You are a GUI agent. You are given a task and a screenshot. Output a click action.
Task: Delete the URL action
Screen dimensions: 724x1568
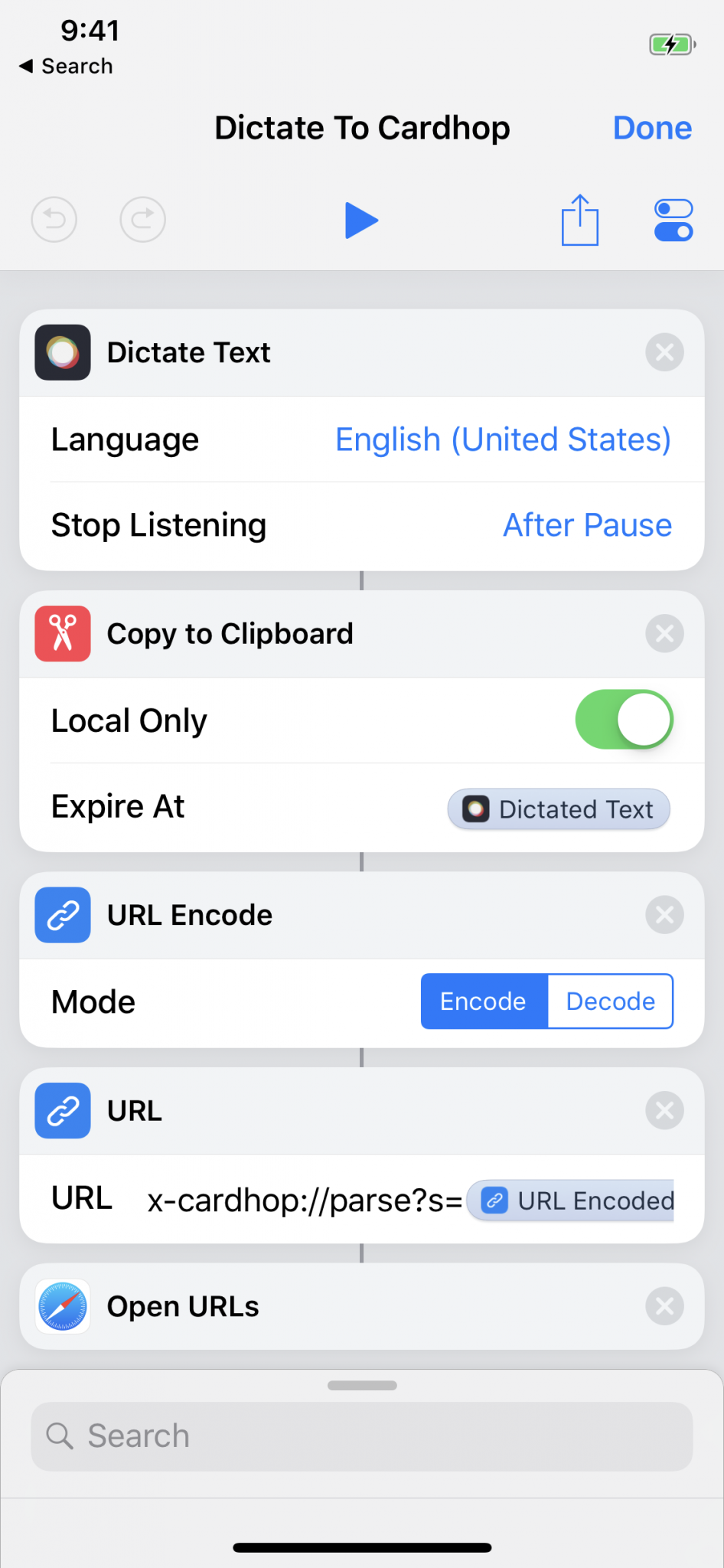point(664,1110)
